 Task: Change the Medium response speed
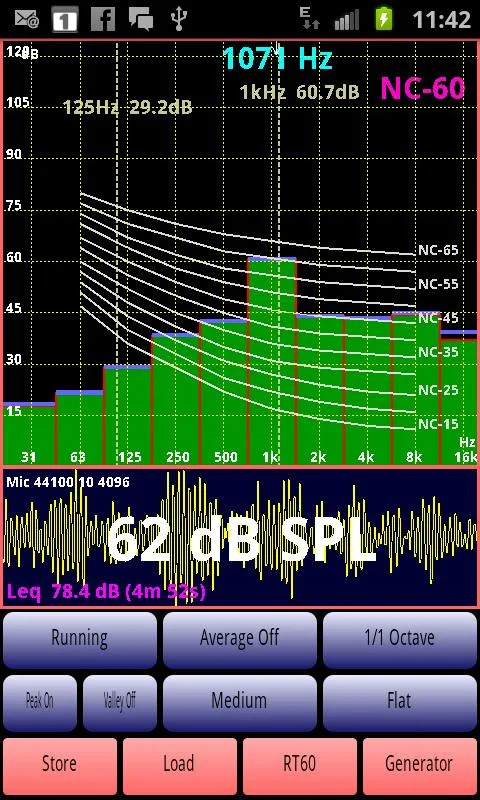pyautogui.click(x=240, y=703)
